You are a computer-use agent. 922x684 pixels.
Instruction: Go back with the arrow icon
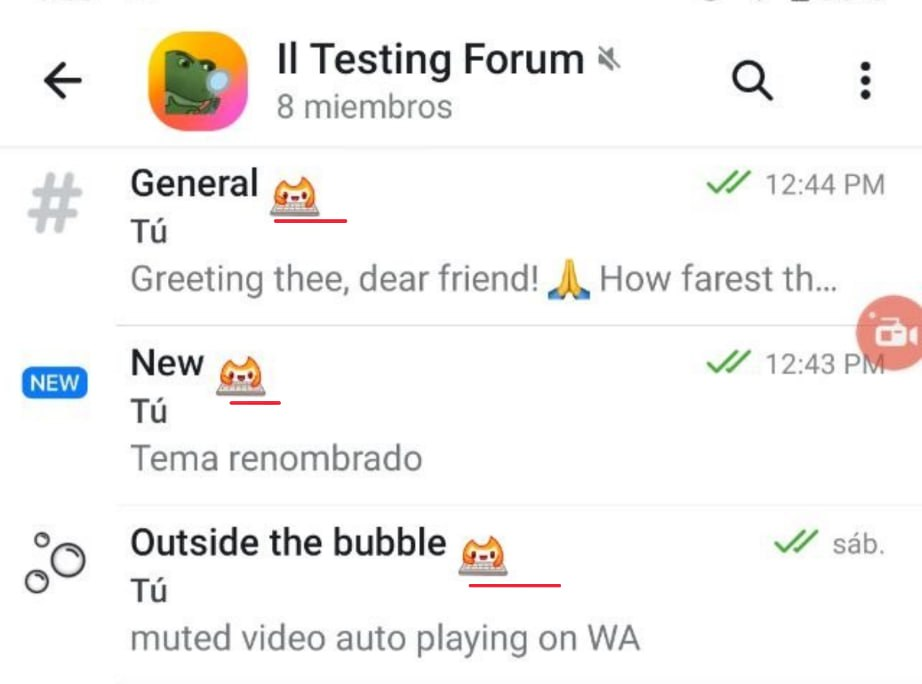63,81
